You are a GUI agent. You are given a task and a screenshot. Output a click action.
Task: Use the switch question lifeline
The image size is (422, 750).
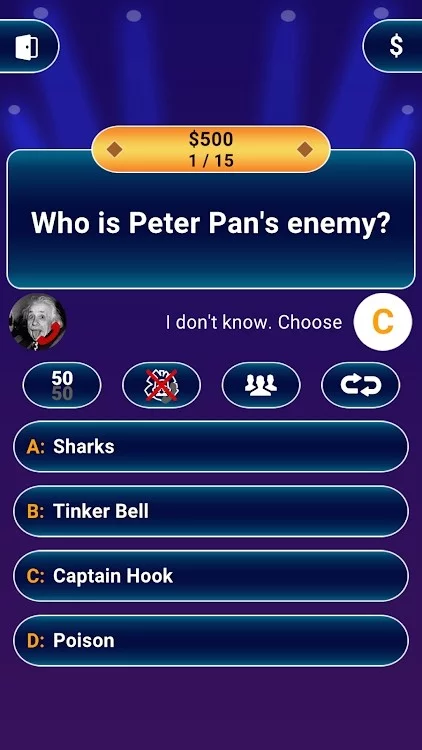pyautogui.click(x=361, y=386)
